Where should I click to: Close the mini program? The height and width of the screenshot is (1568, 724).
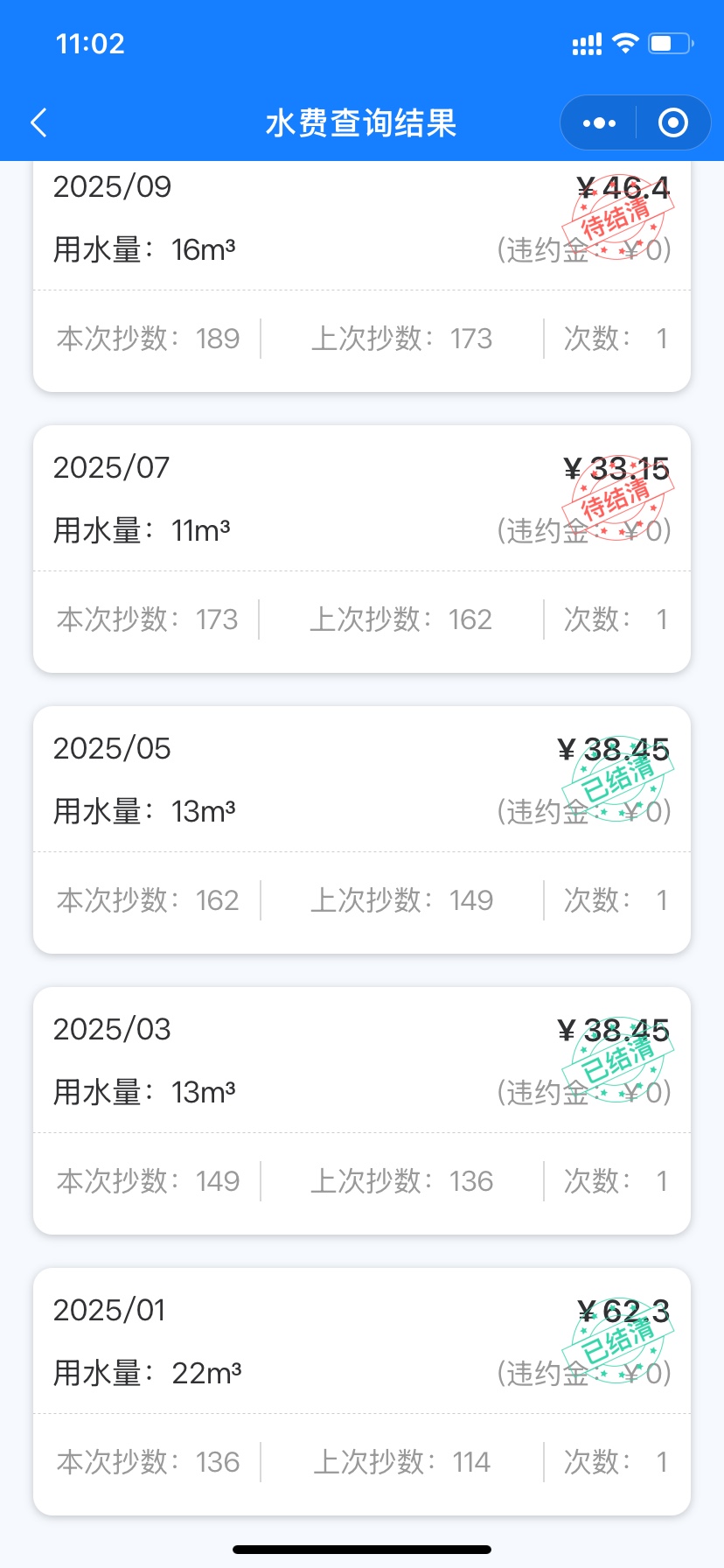pos(672,123)
